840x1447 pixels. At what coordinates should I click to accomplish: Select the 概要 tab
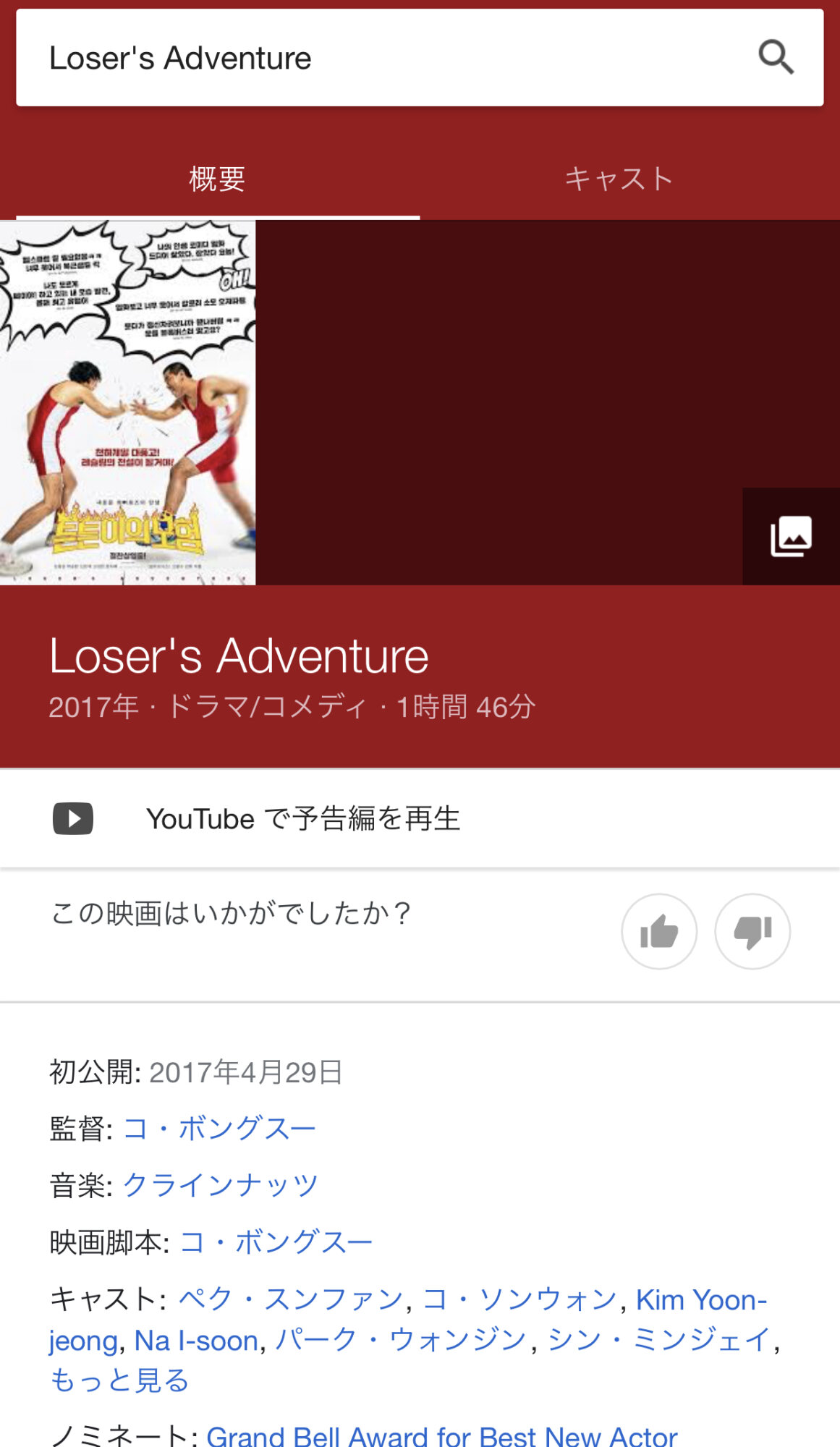click(217, 179)
